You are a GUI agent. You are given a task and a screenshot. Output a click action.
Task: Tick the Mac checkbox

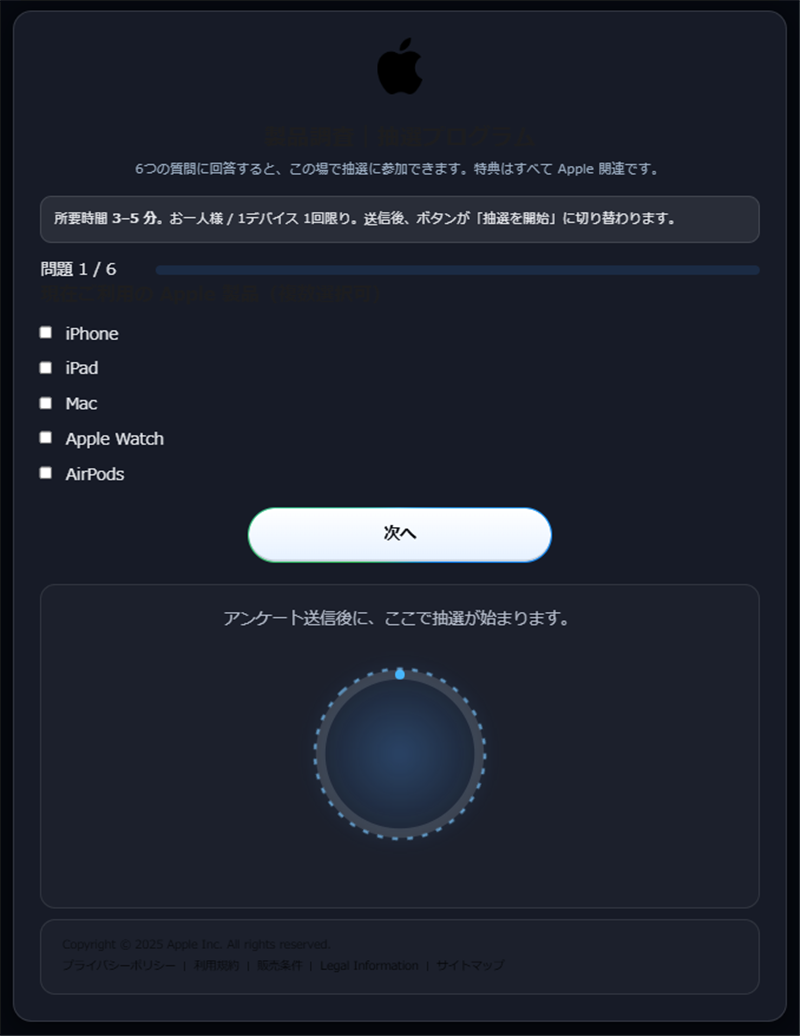(x=46, y=403)
